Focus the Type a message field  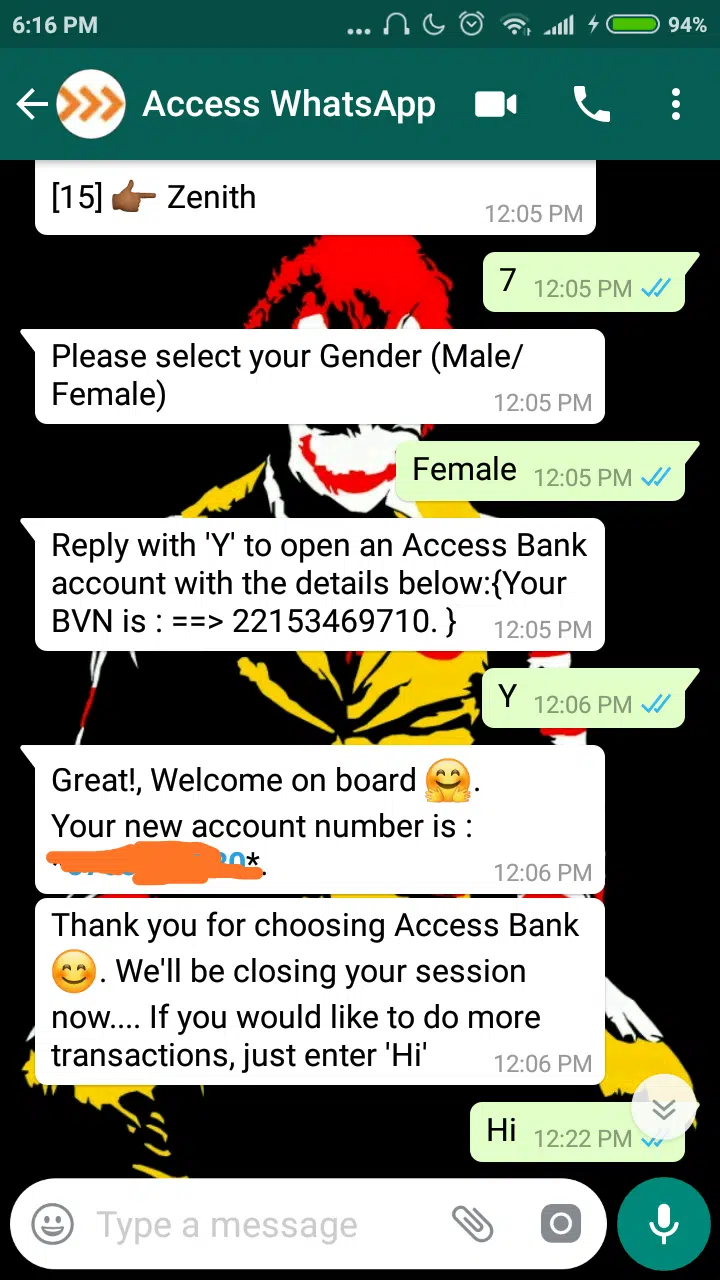[x=260, y=1224]
